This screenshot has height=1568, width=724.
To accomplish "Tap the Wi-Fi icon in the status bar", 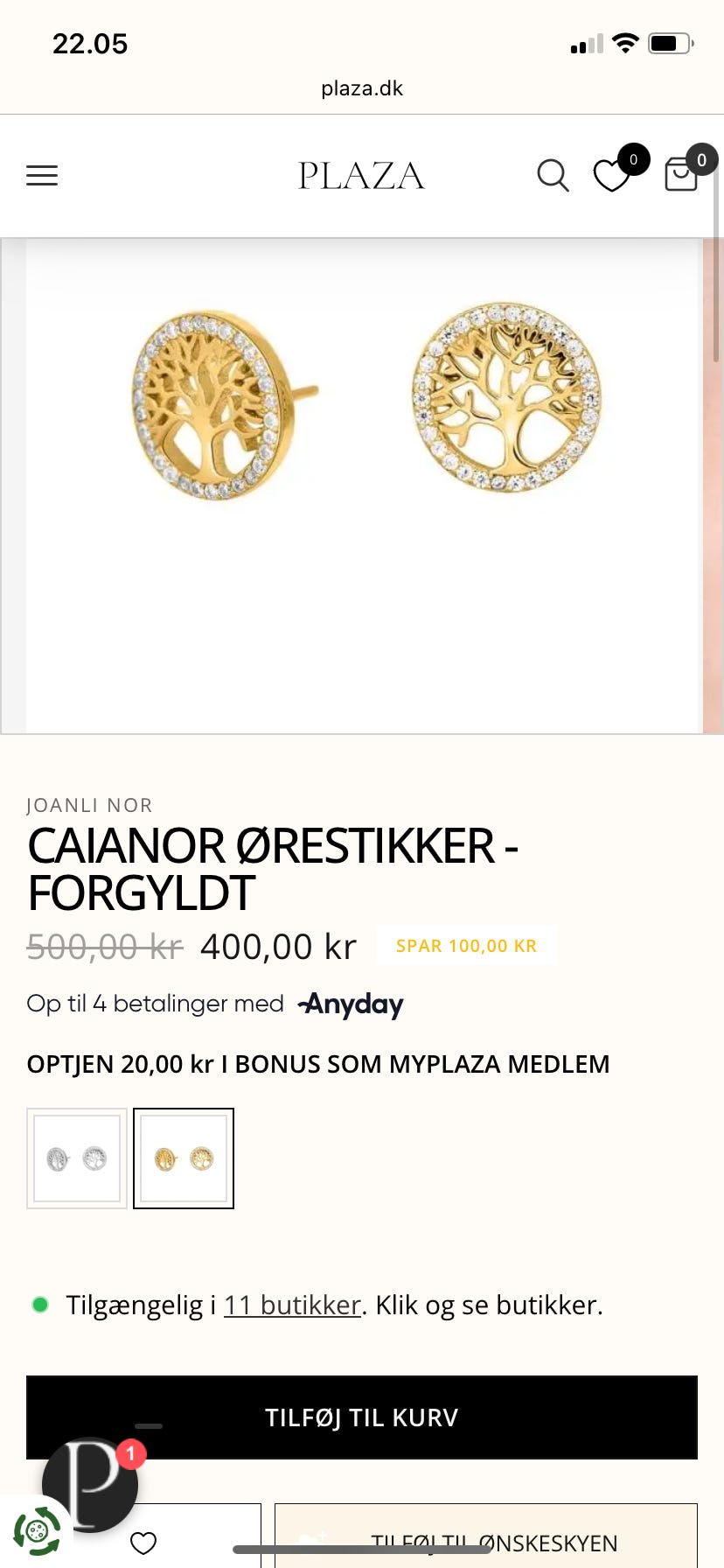I will [625, 44].
